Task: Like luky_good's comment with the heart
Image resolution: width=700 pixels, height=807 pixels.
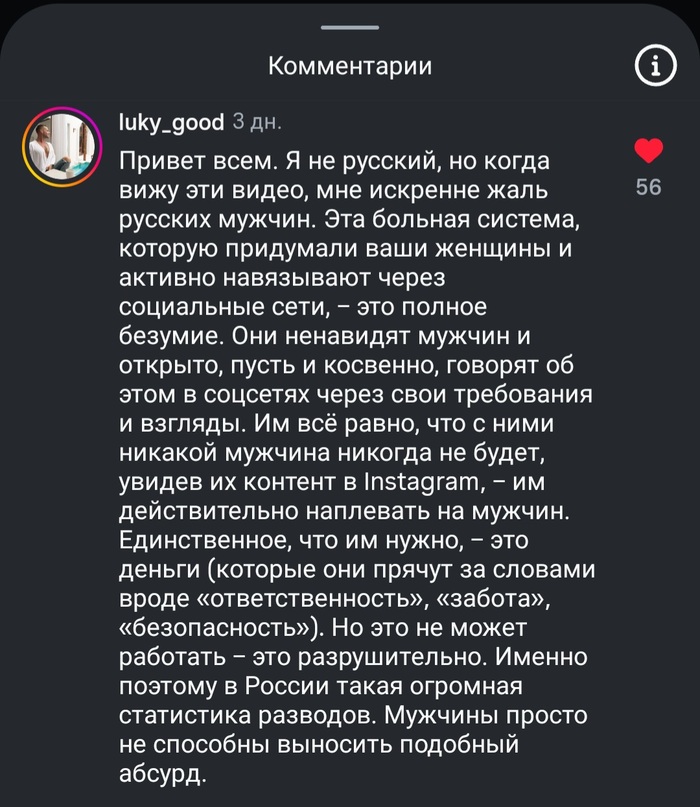Action: coord(649,151)
